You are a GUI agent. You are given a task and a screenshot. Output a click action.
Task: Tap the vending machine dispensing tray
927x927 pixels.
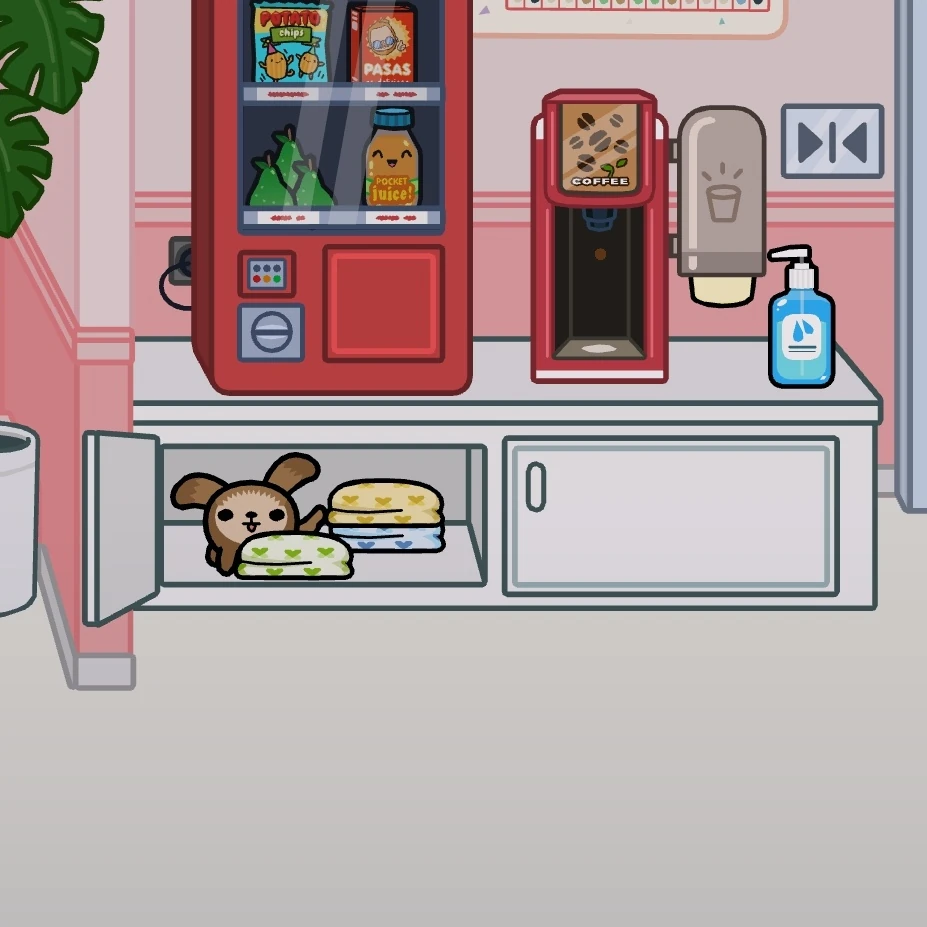(x=384, y=304)
